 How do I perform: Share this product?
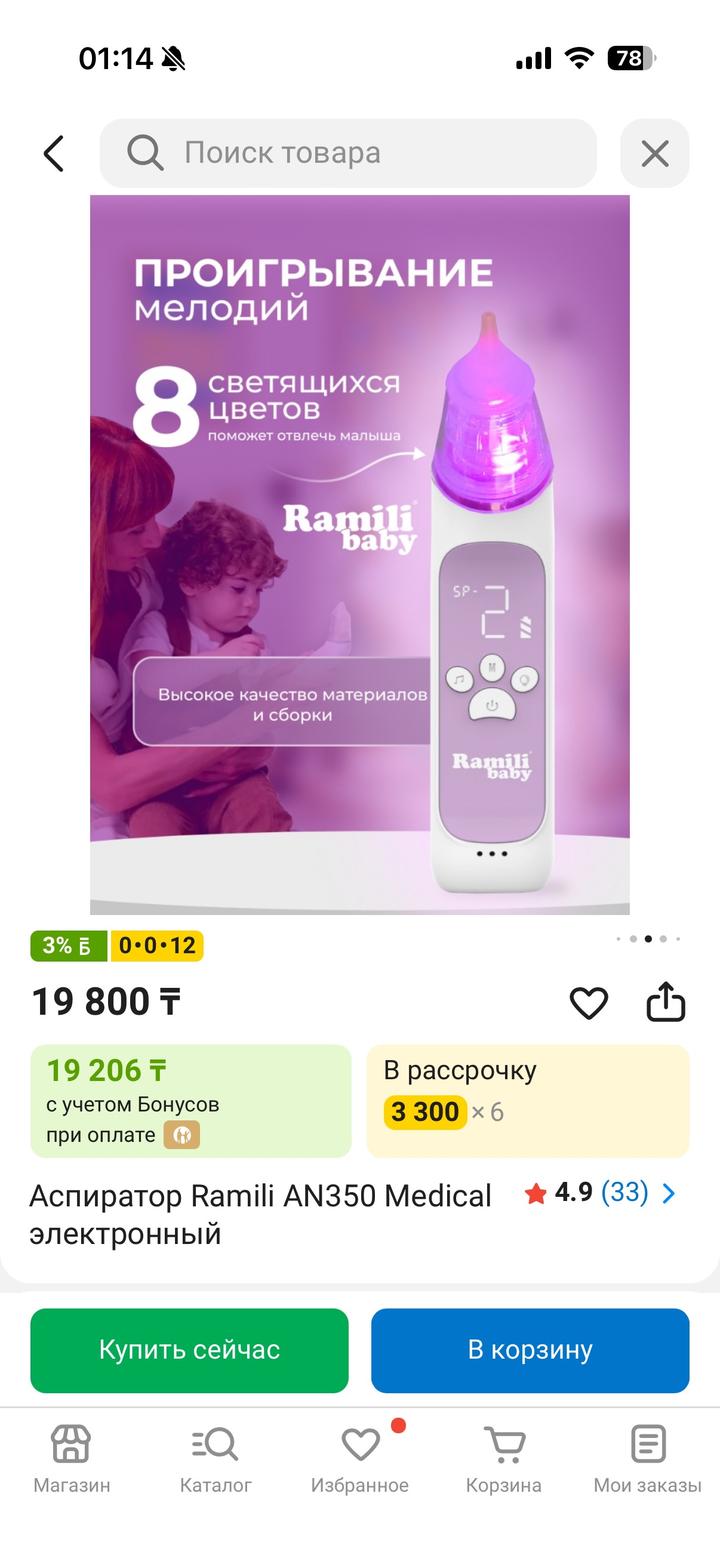(x=665, y=1002)
